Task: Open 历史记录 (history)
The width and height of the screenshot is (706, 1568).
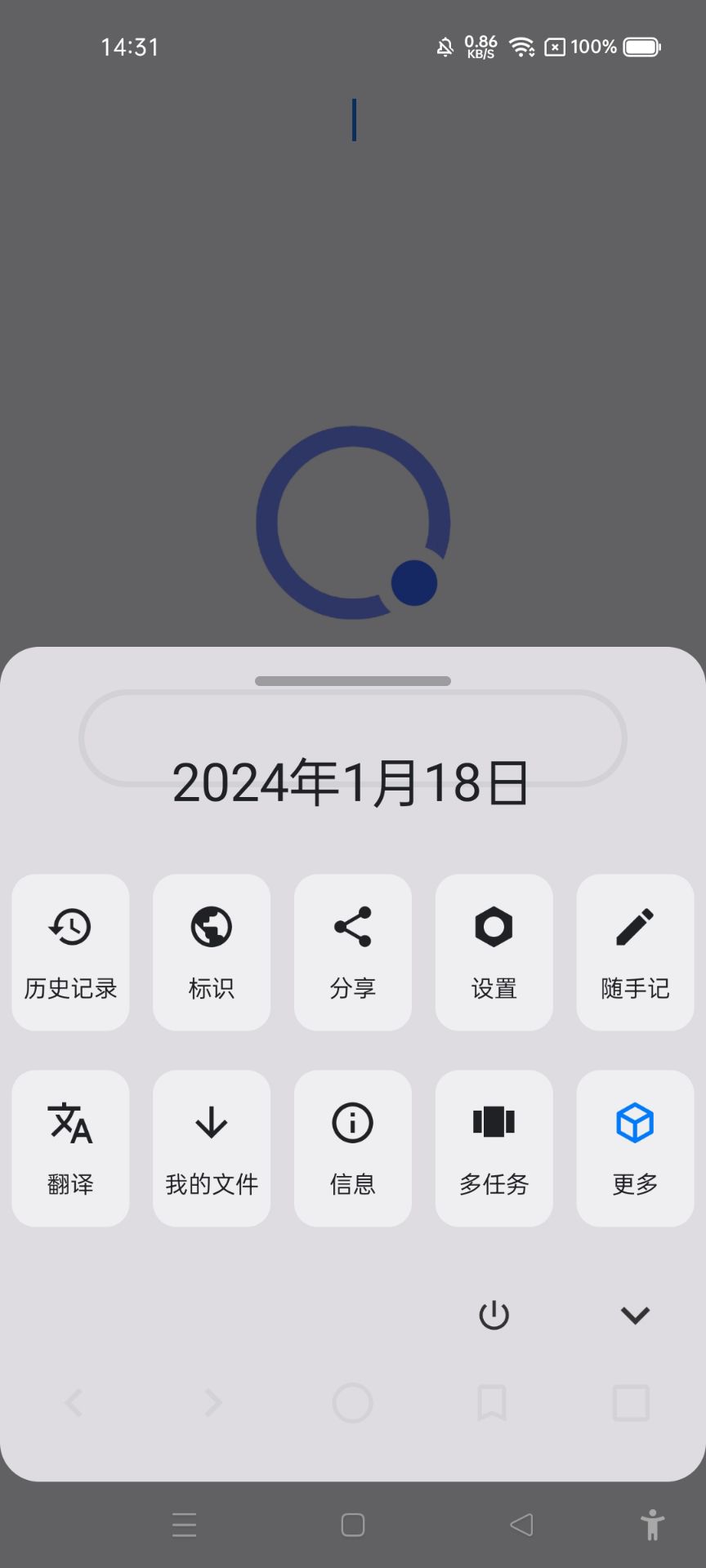Action: [70, 952]
